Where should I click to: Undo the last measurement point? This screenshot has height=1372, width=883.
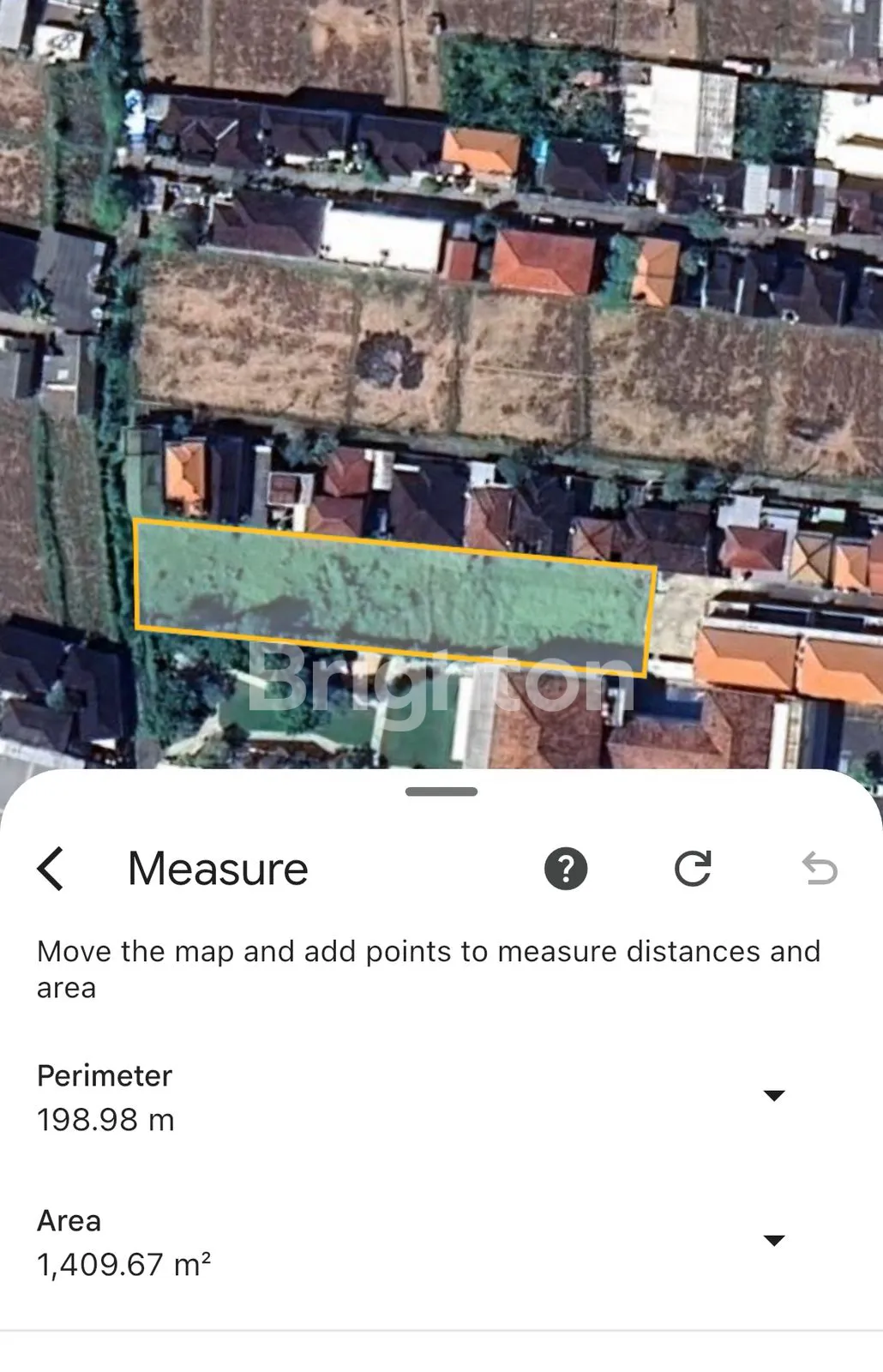820,869
